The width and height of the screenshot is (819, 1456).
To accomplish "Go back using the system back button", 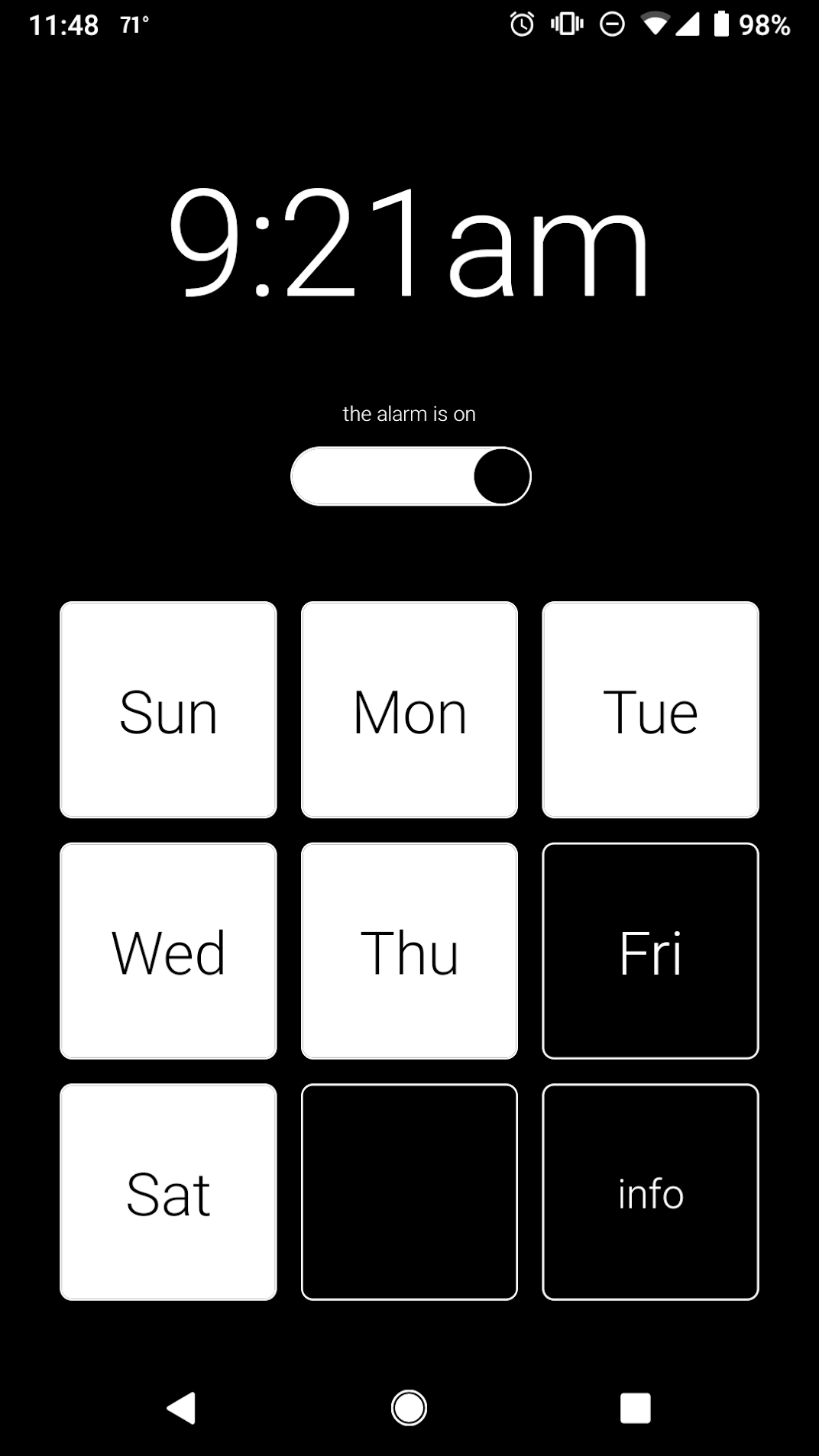I will click(x=182, y=1408).
